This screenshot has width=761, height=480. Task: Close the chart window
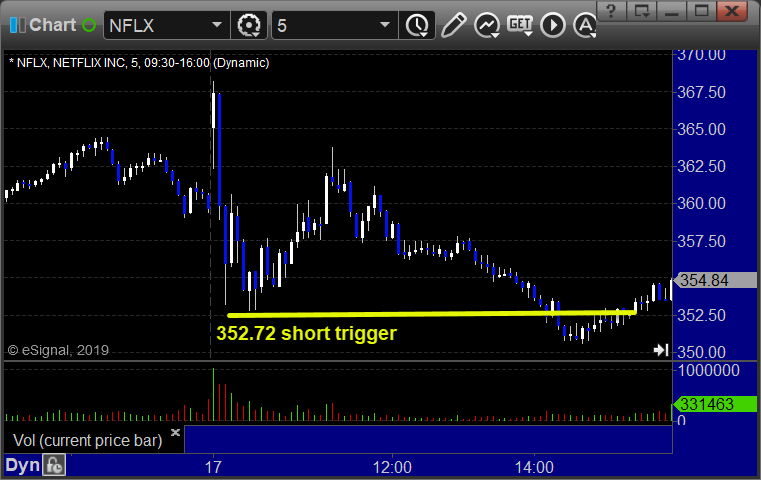point(735,11)
